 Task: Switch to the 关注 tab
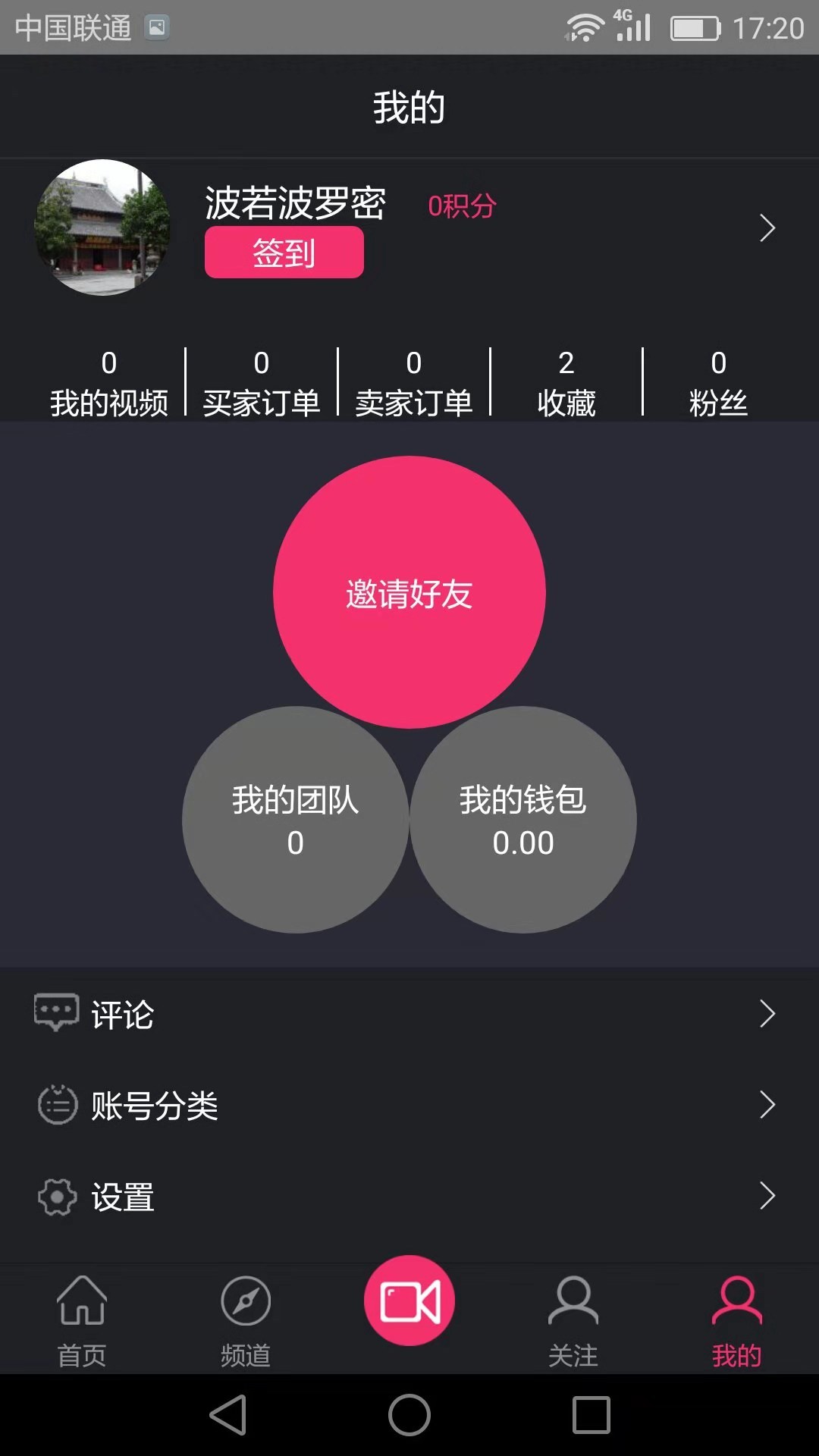[573, 1327]
